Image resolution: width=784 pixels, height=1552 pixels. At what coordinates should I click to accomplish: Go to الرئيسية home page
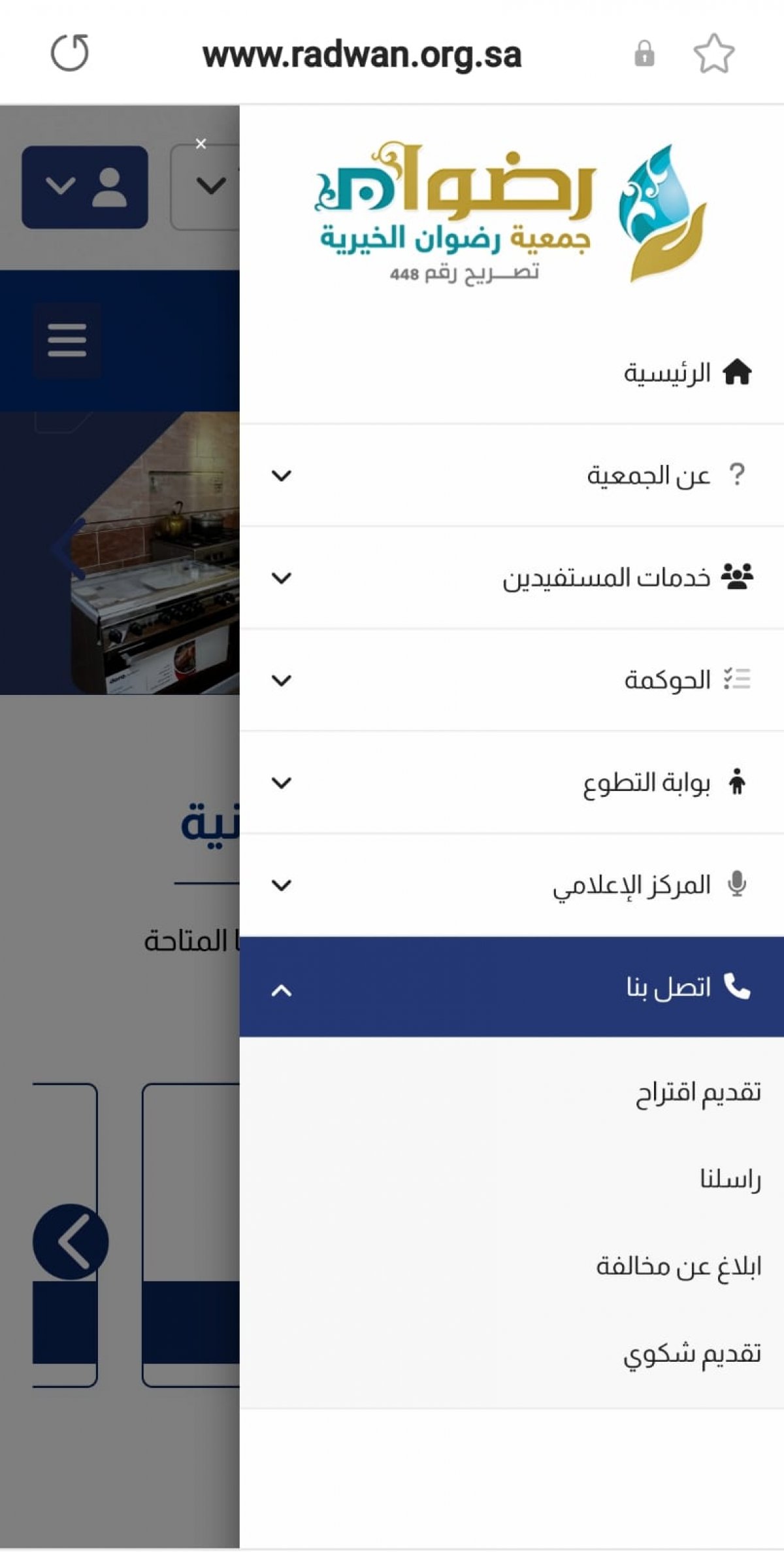tap(512, 373)
